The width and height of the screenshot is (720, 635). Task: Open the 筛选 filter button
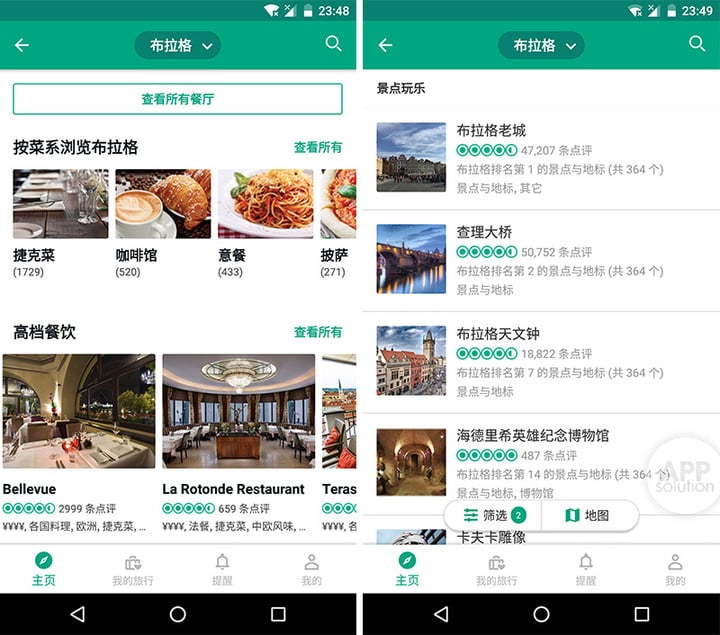[x=493, y=516]
